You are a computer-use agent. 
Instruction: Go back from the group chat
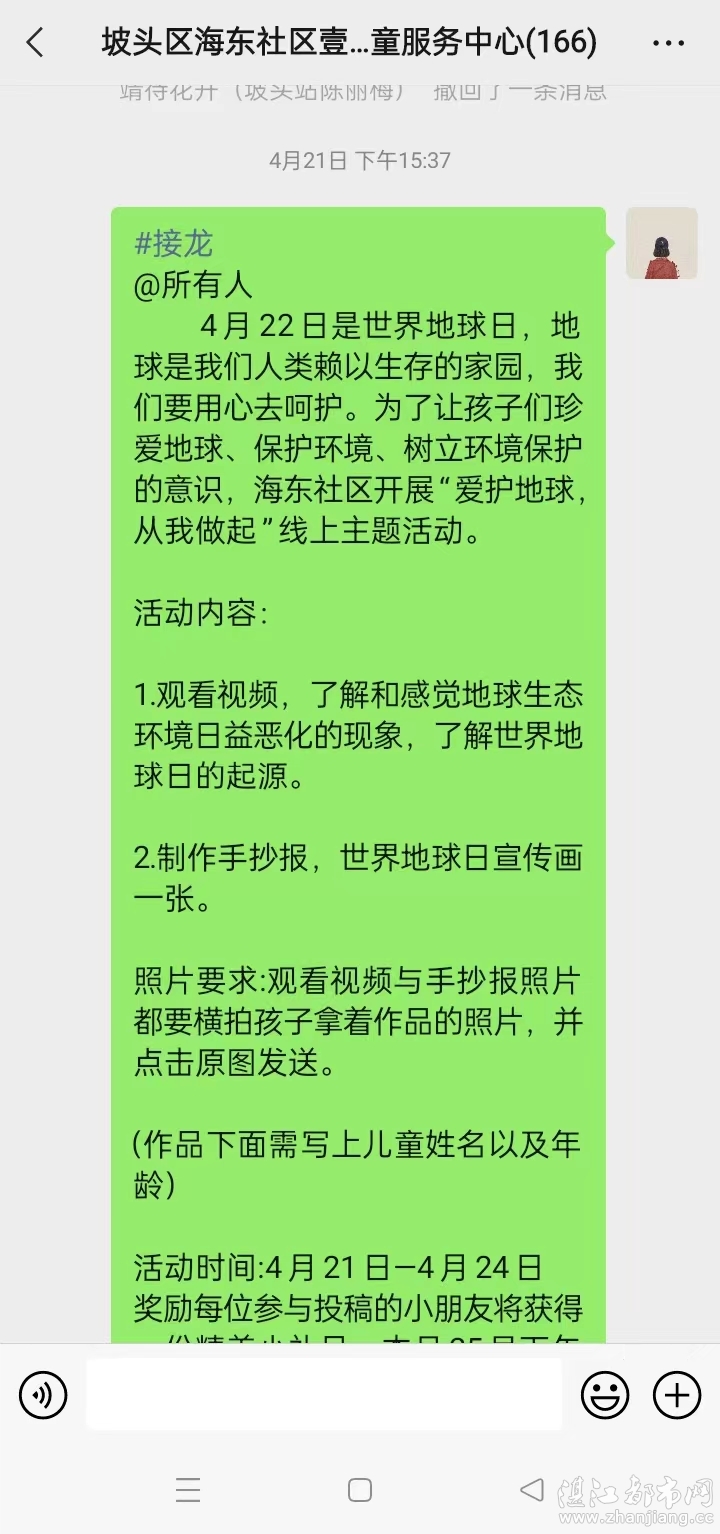35,43
